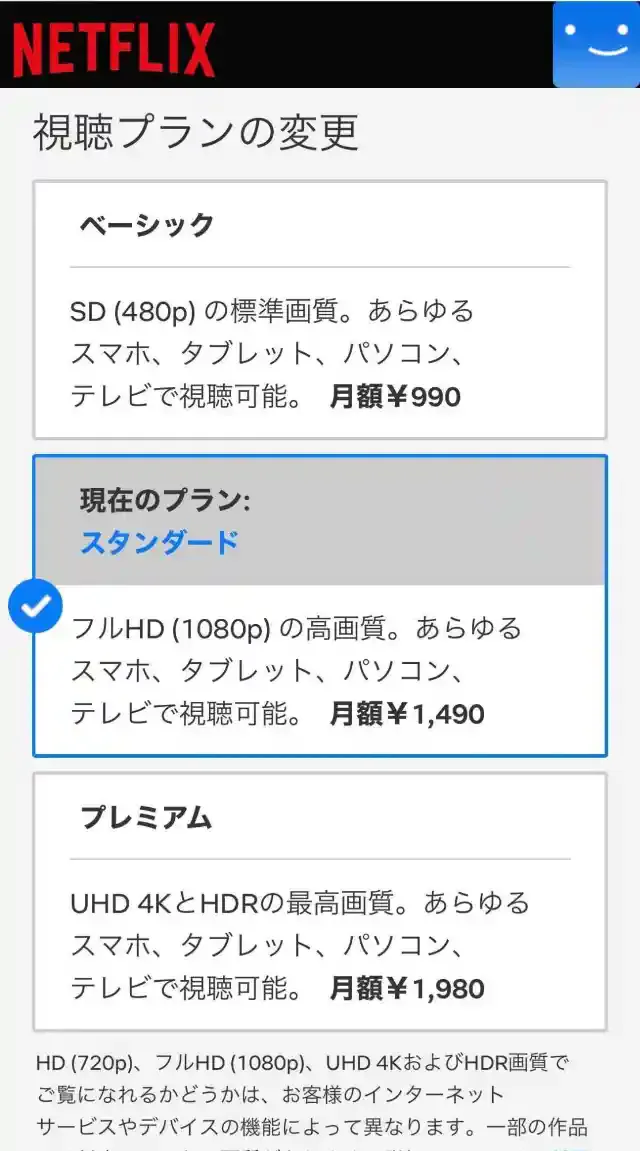The image size is (640, 1151).
Task: Select the current スタンダード plan card
Action: (319, 606)
